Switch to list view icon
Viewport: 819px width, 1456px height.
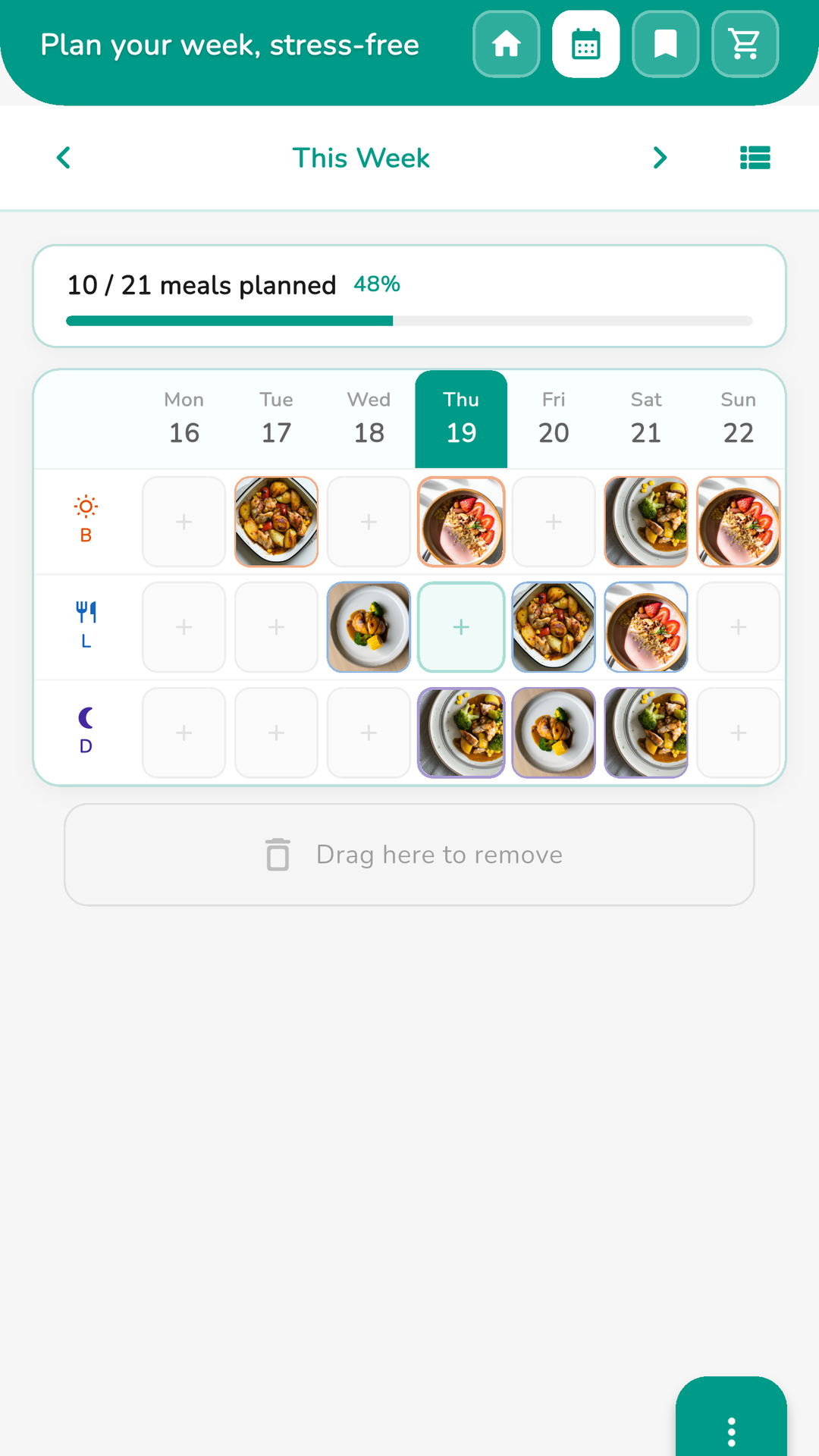[x=755, y=158]
